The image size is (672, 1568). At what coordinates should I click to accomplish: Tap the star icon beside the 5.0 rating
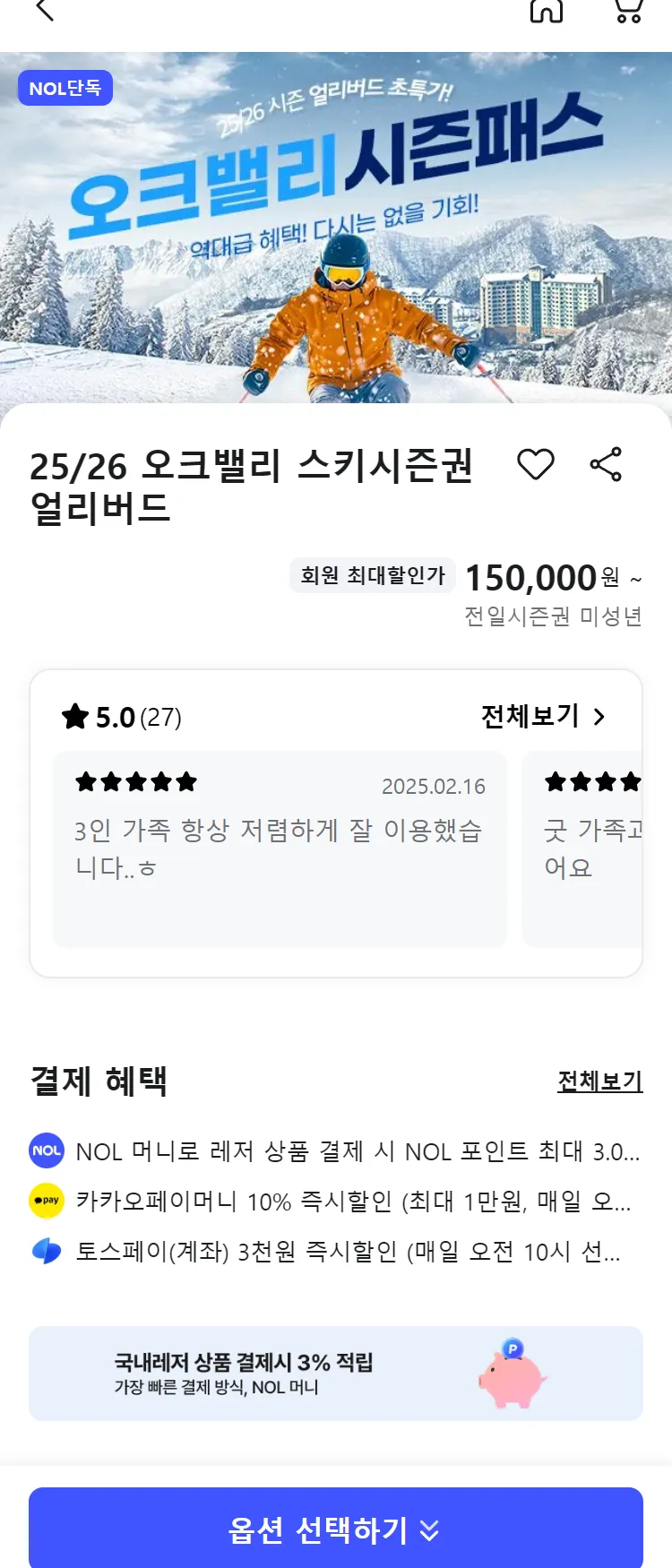(76, 716)
